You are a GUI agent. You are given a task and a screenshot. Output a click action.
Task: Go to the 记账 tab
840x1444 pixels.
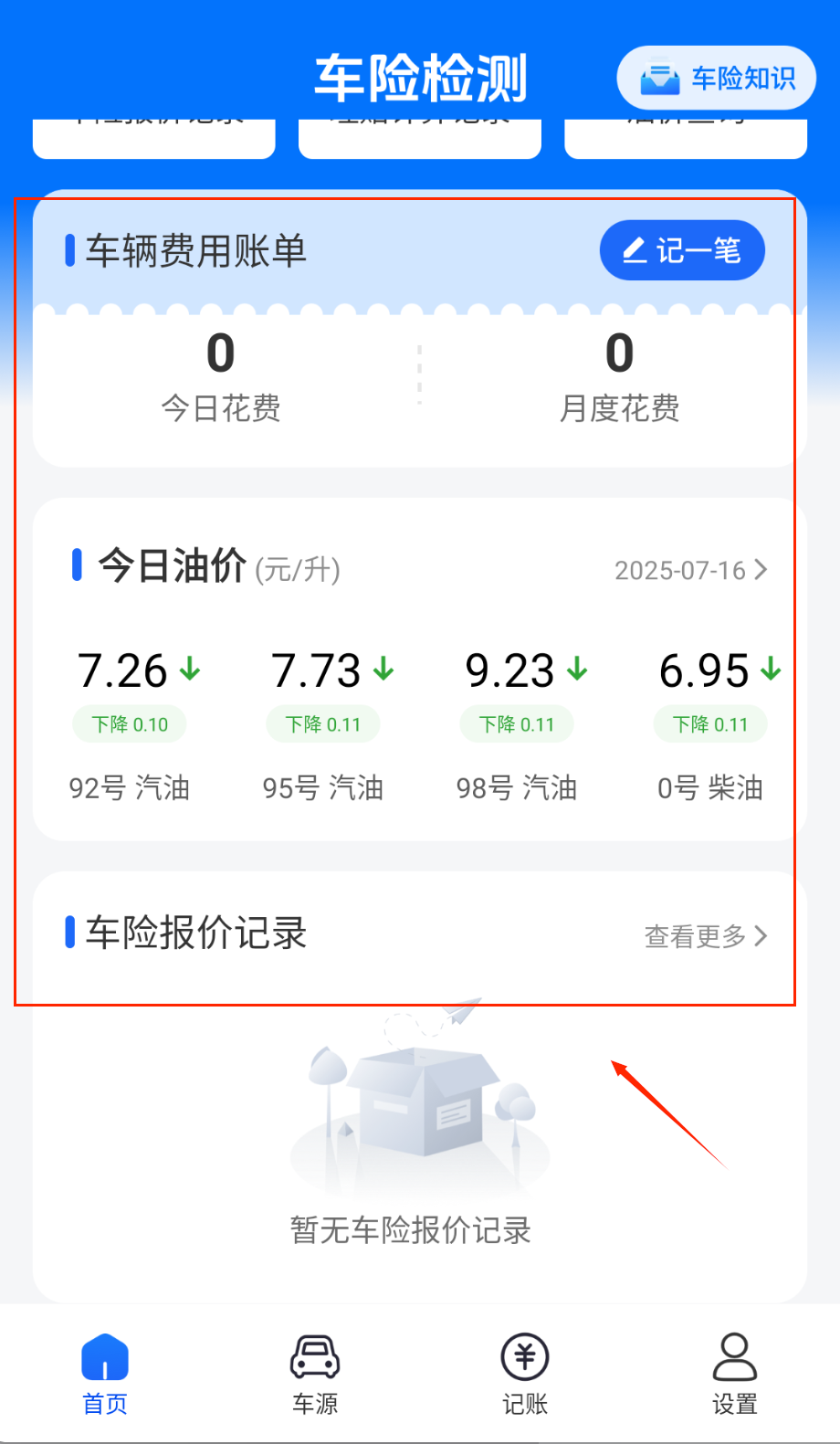coord(525,1374)
